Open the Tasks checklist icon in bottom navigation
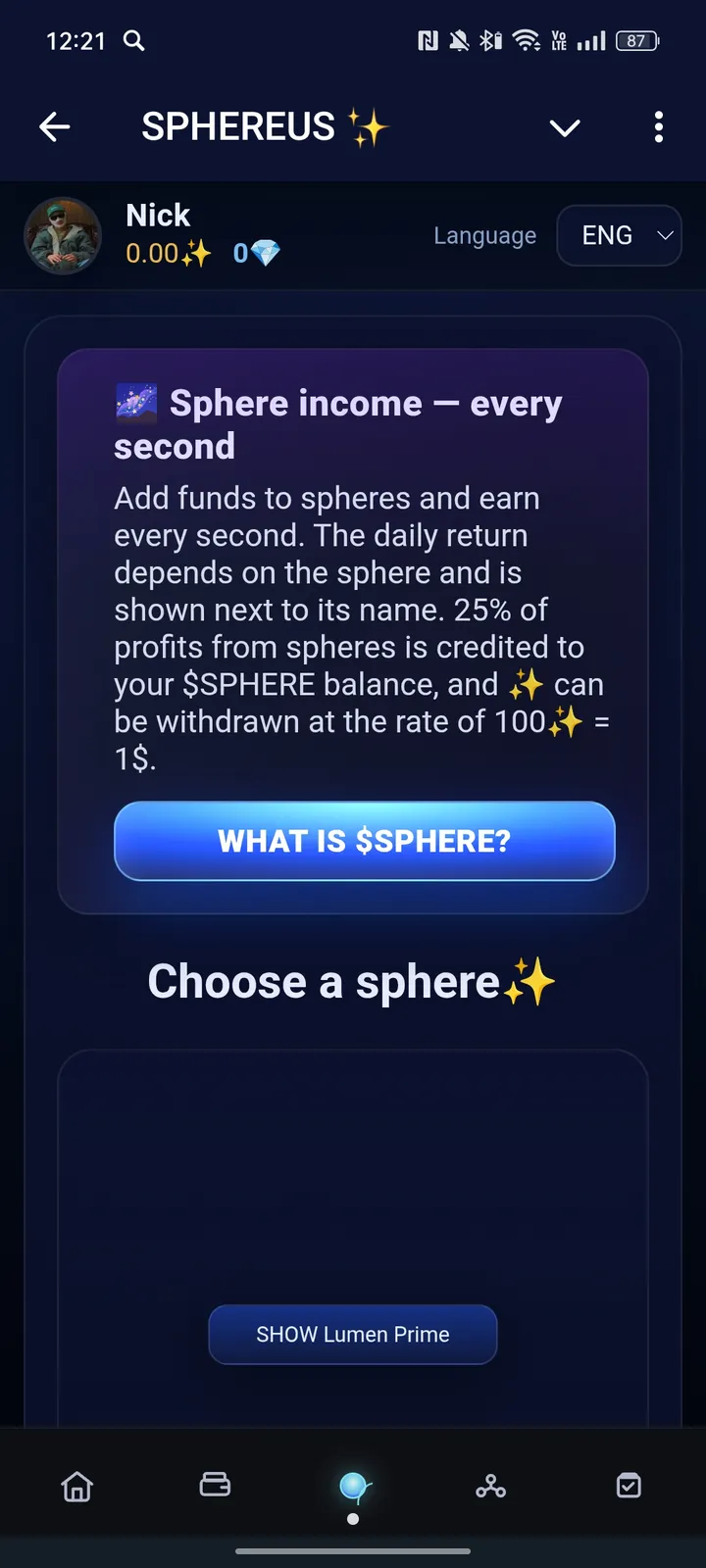Viewport: 706px width, 1568px height. click(629, 1486)
